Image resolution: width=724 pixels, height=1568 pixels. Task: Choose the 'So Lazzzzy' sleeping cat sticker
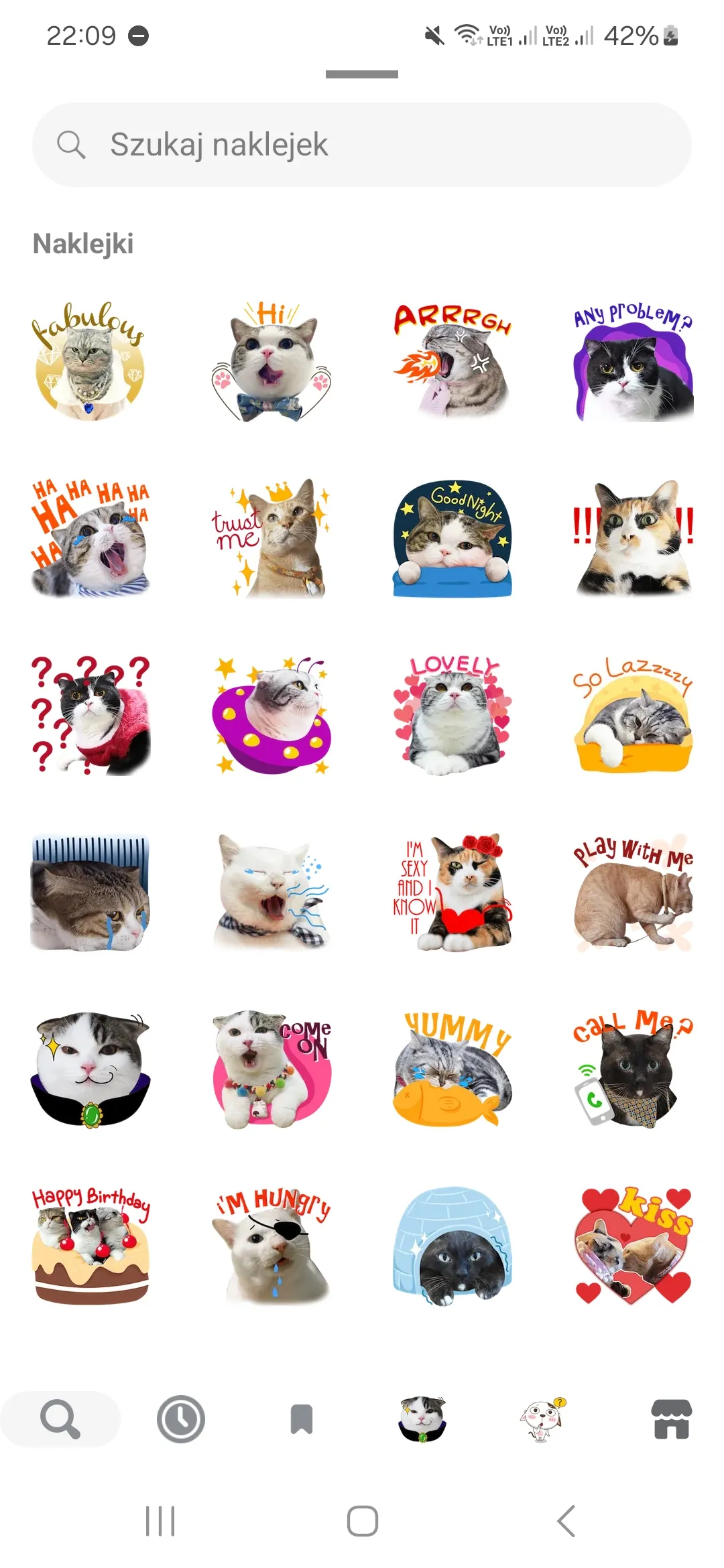point(633,715)
